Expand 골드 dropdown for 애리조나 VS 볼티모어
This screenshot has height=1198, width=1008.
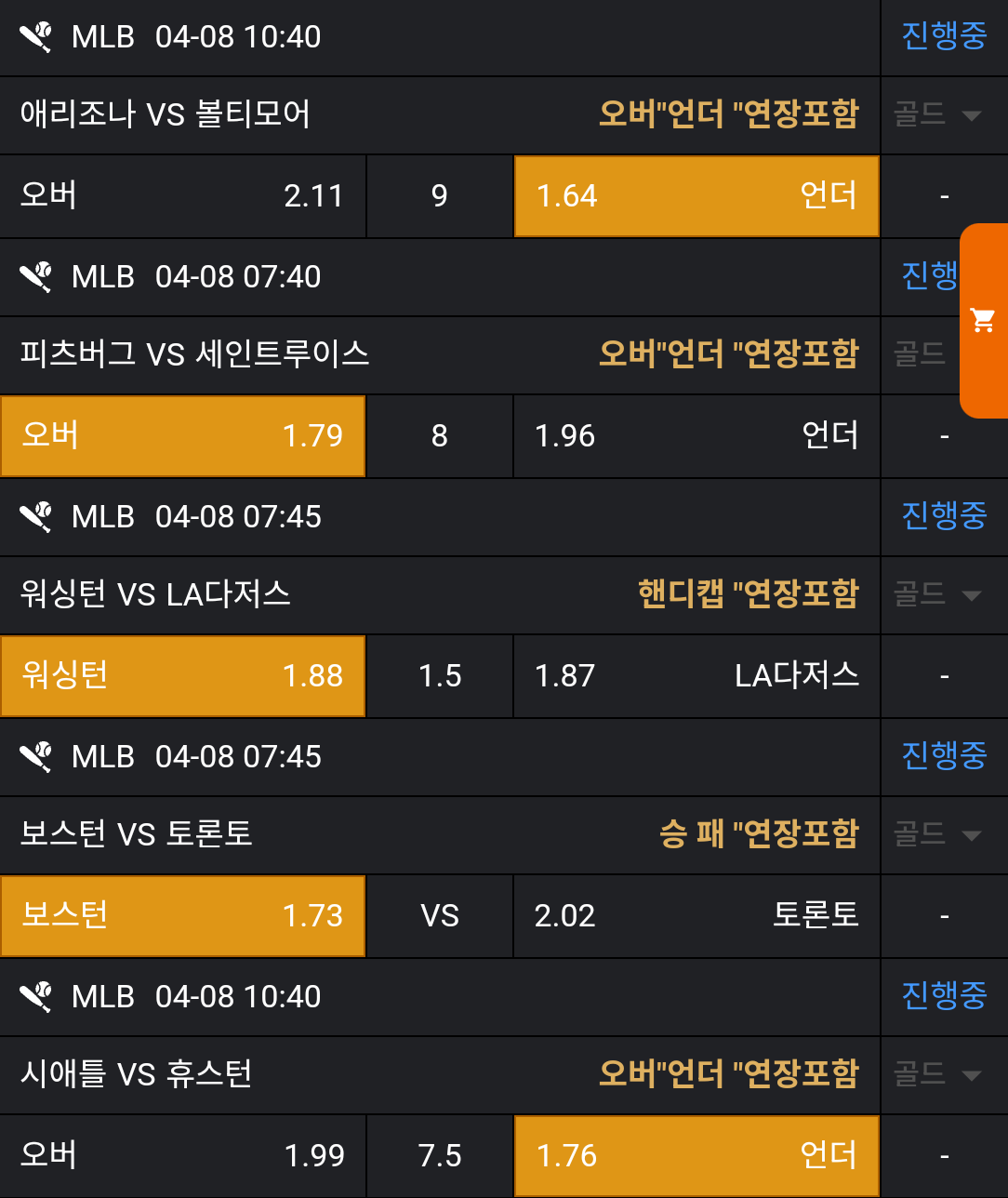coord(939,115)
